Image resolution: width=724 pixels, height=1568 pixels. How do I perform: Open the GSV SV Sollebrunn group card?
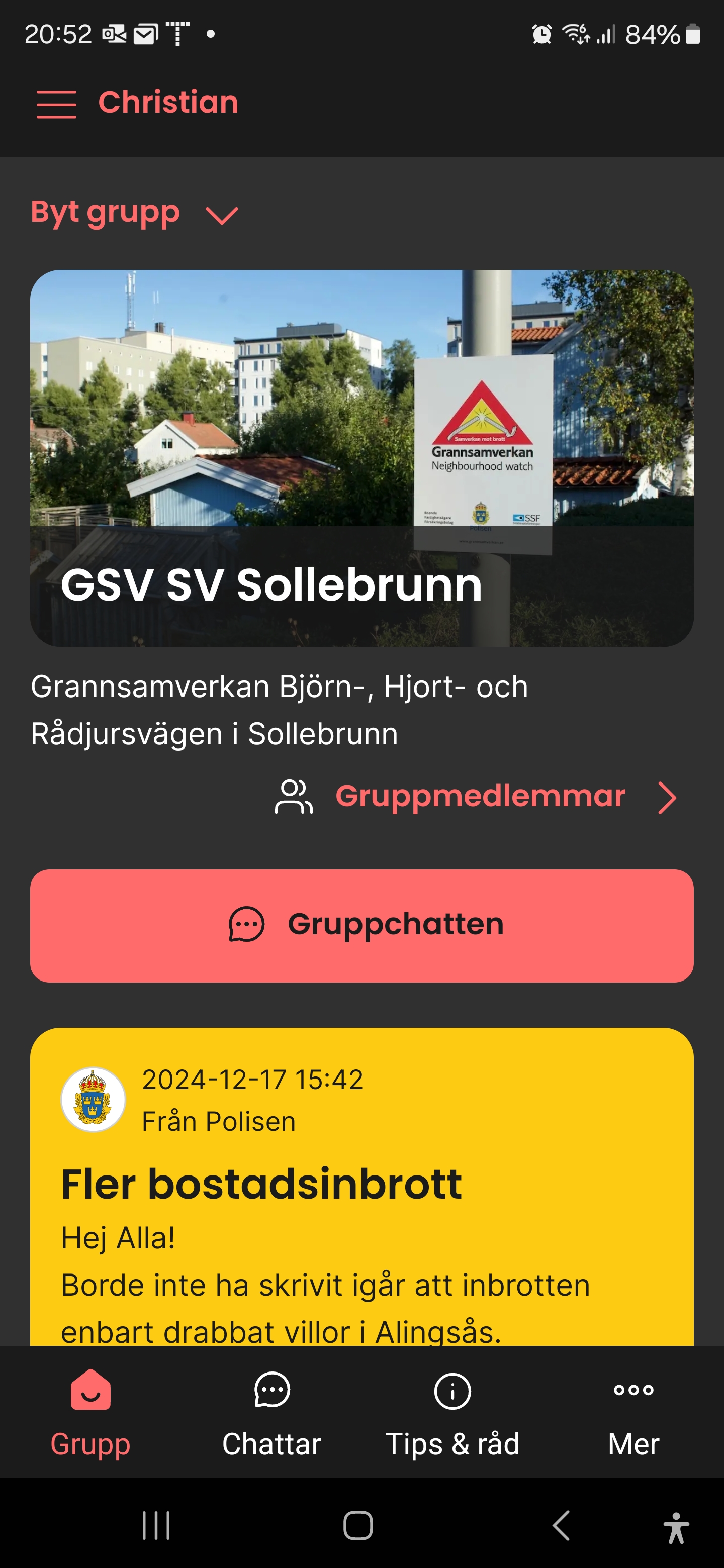pos(361,458)
